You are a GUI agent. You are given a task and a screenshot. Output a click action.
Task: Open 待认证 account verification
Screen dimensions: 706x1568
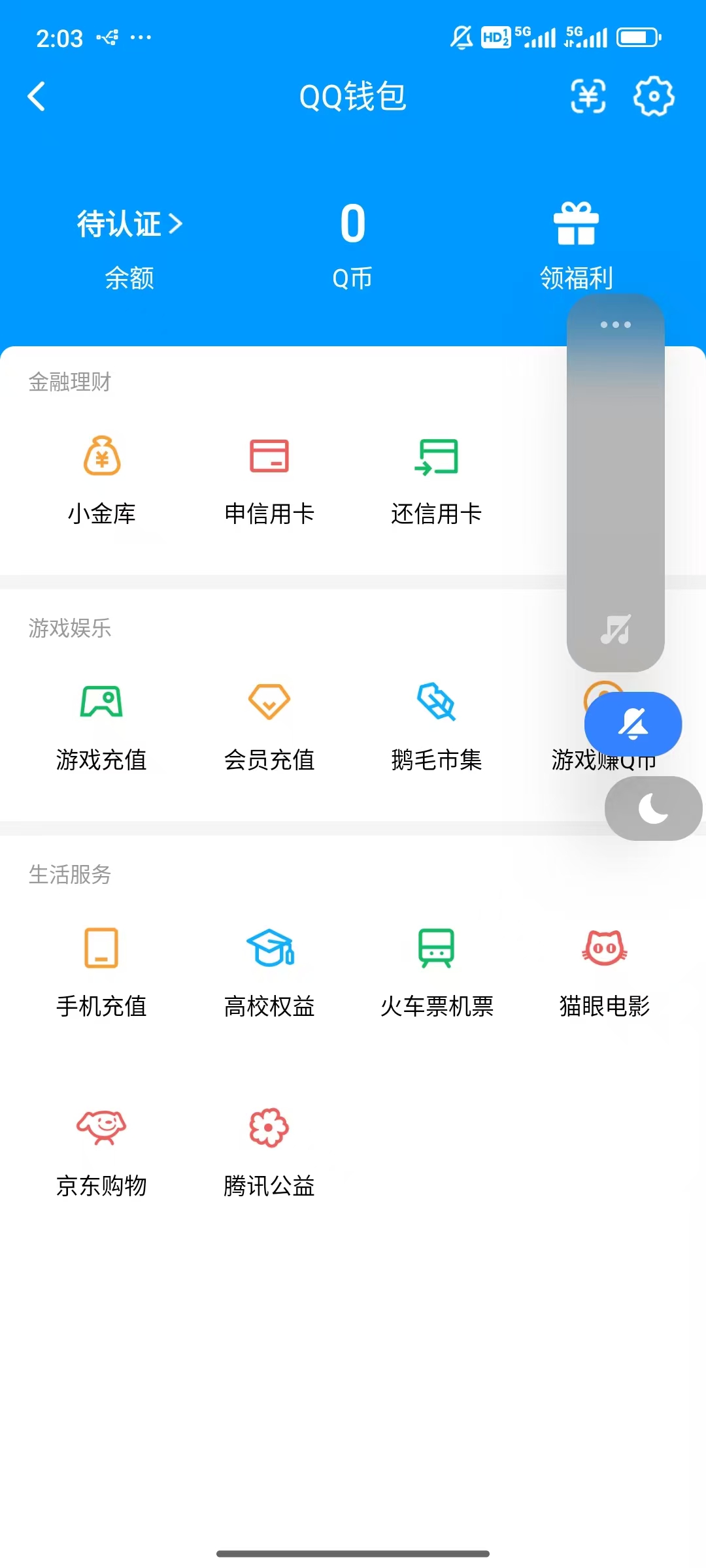pyautogui.click(x=126, y=223)
